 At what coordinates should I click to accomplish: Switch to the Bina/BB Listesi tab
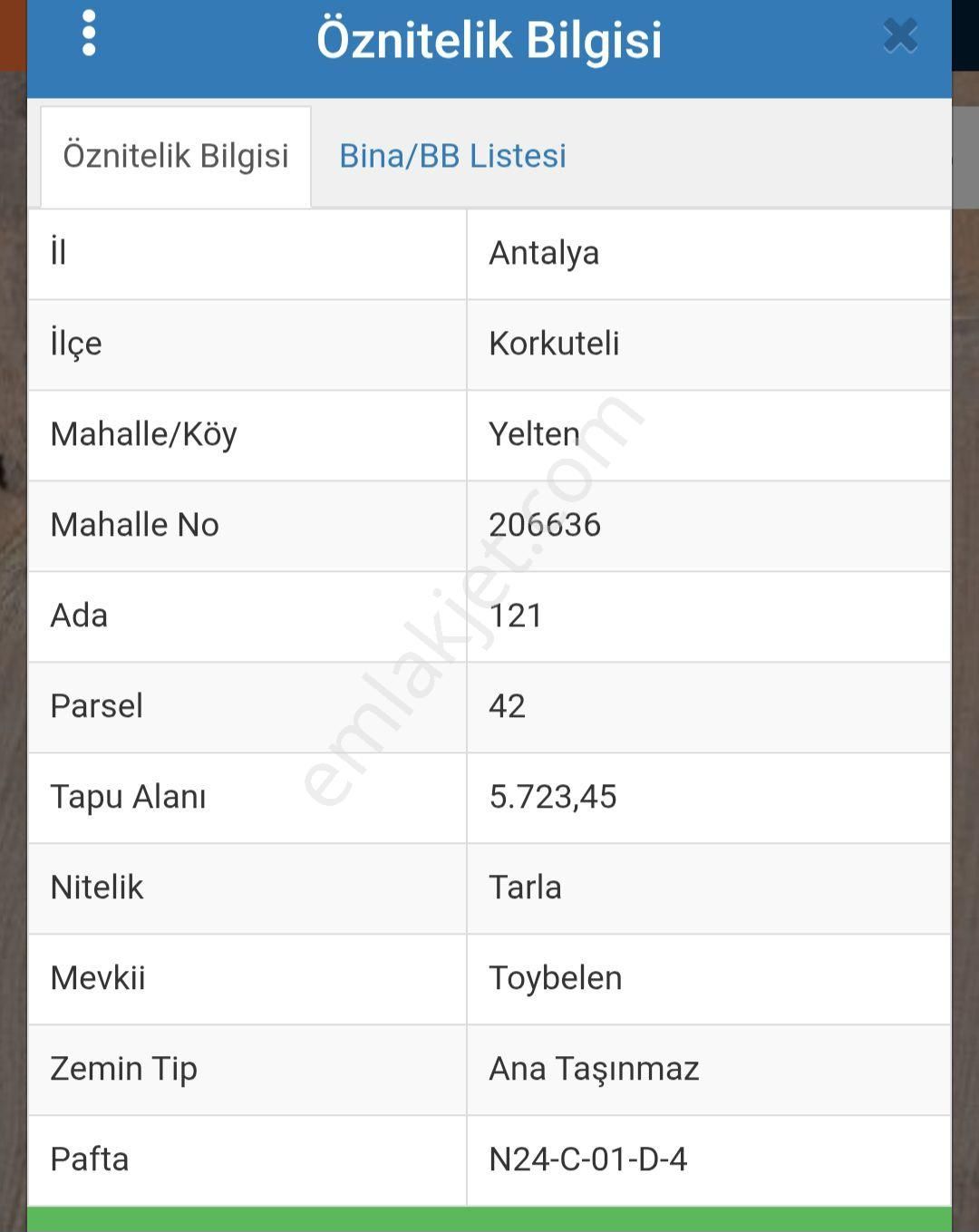(451, 155)
